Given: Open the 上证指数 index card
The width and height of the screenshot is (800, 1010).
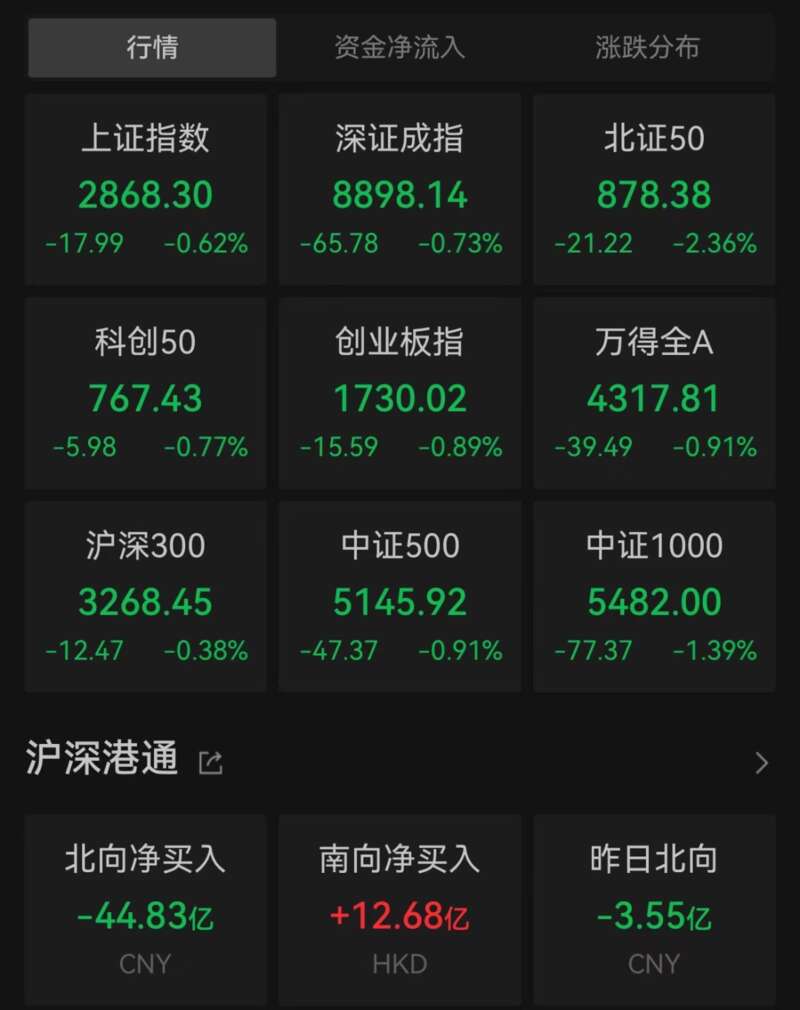Looking at the screenshot, I should 146,190.
